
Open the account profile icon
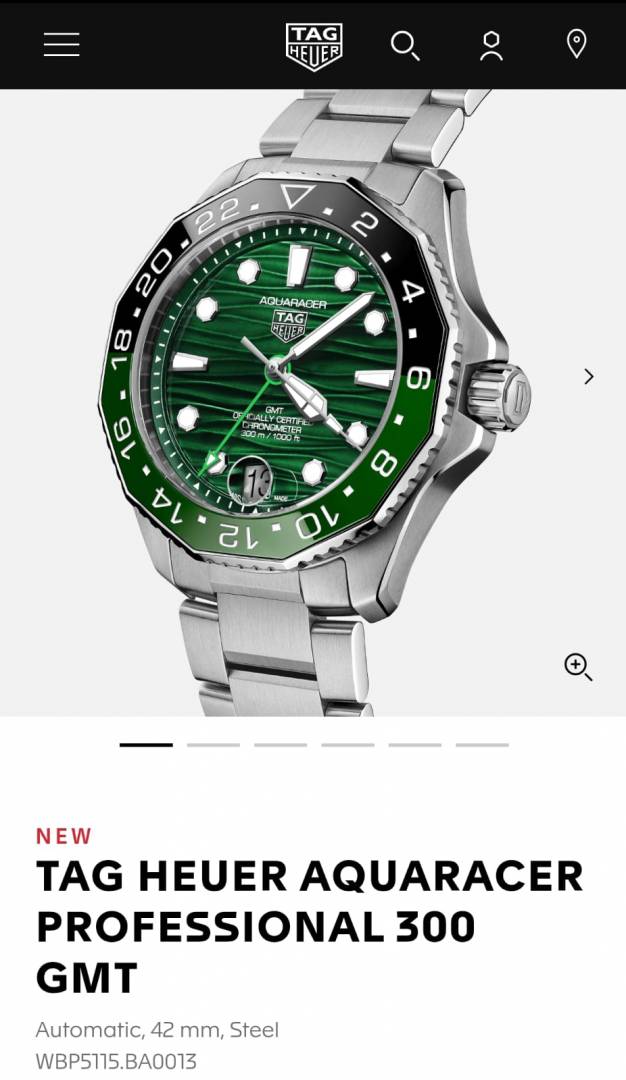tap(491, 45)
